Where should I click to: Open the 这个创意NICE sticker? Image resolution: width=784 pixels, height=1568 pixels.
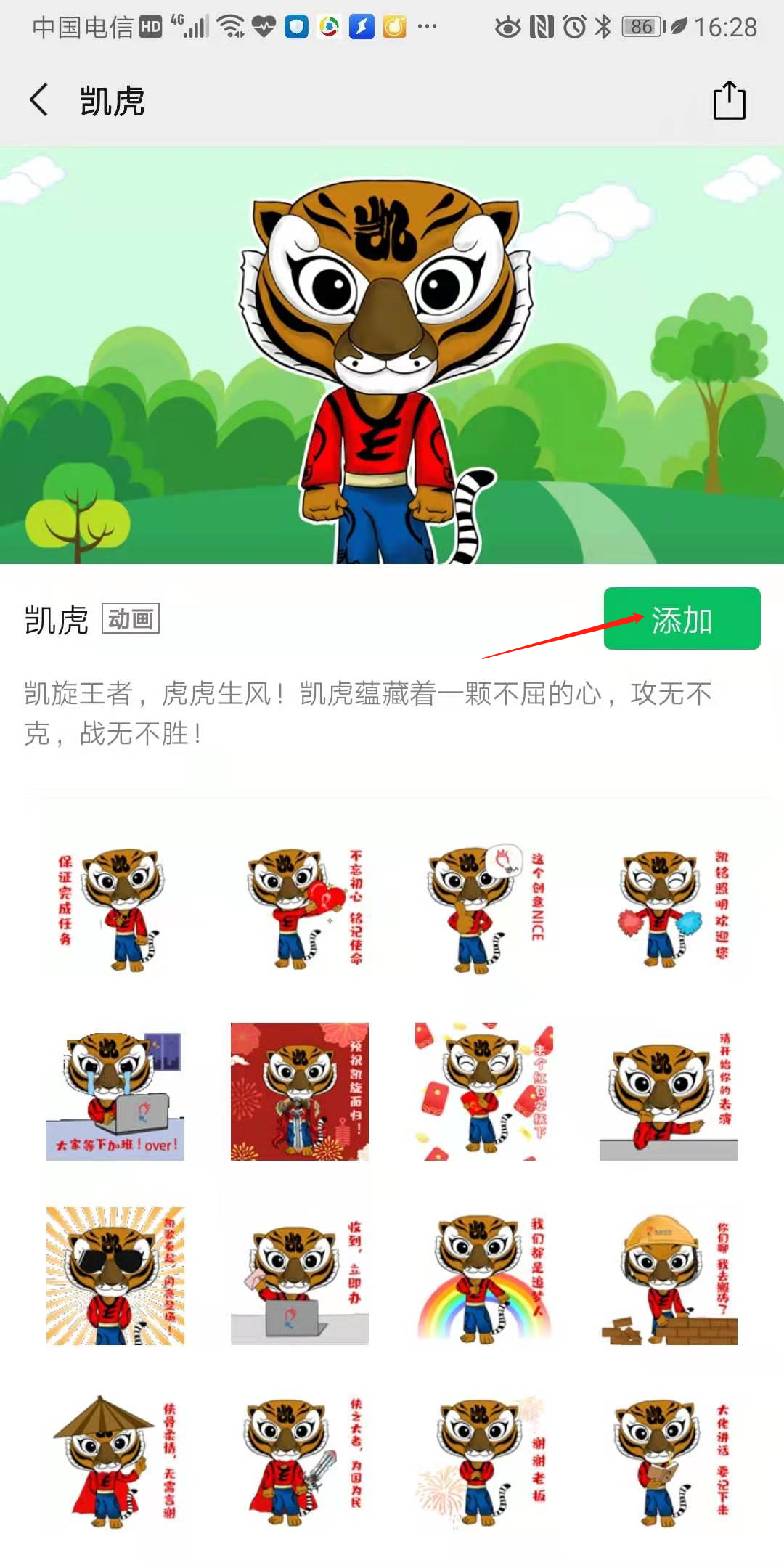(x=483, y=907)
